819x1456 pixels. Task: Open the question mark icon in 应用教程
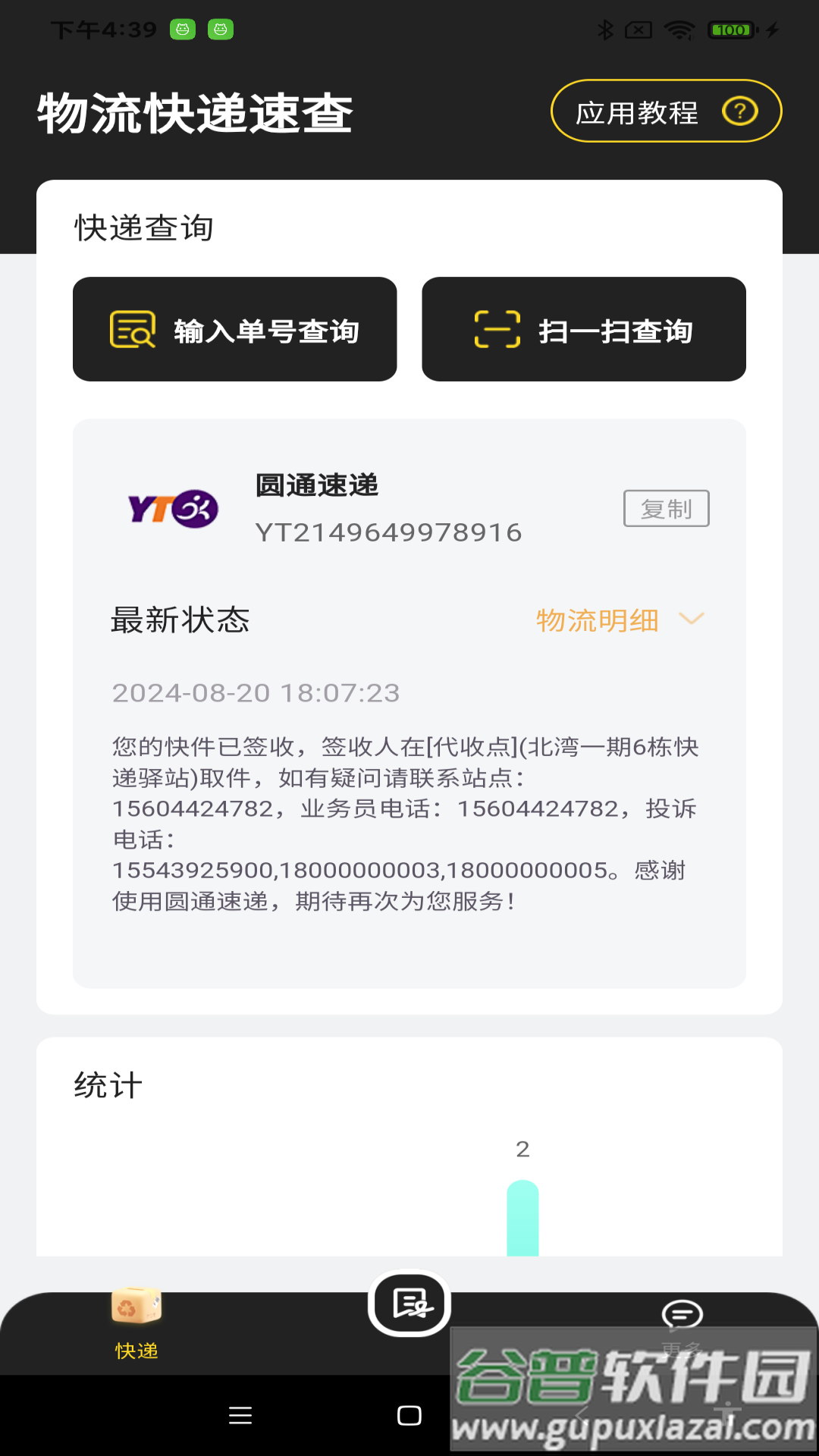[741, 111]
